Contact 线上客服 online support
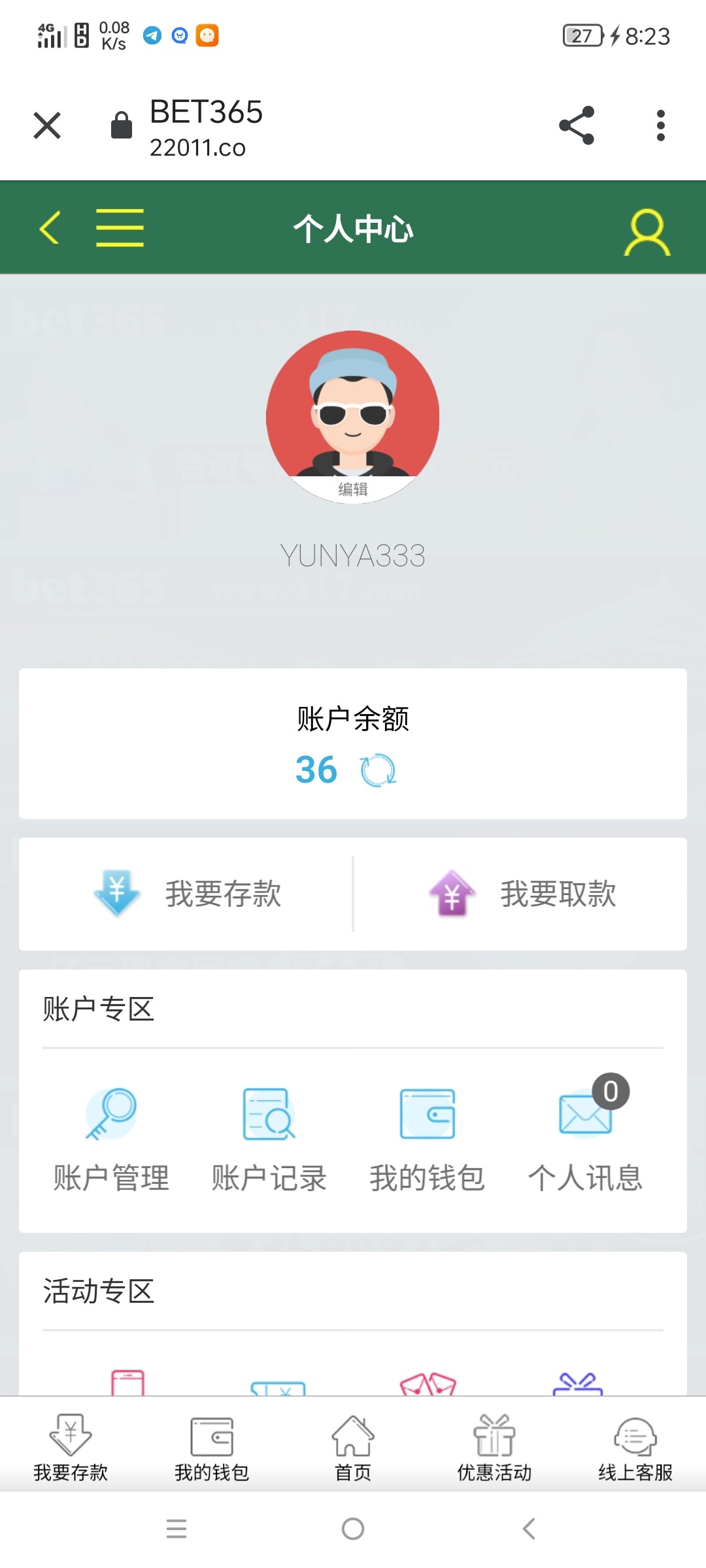This screenshot has width=706, height=1568. click(635, 1445)
